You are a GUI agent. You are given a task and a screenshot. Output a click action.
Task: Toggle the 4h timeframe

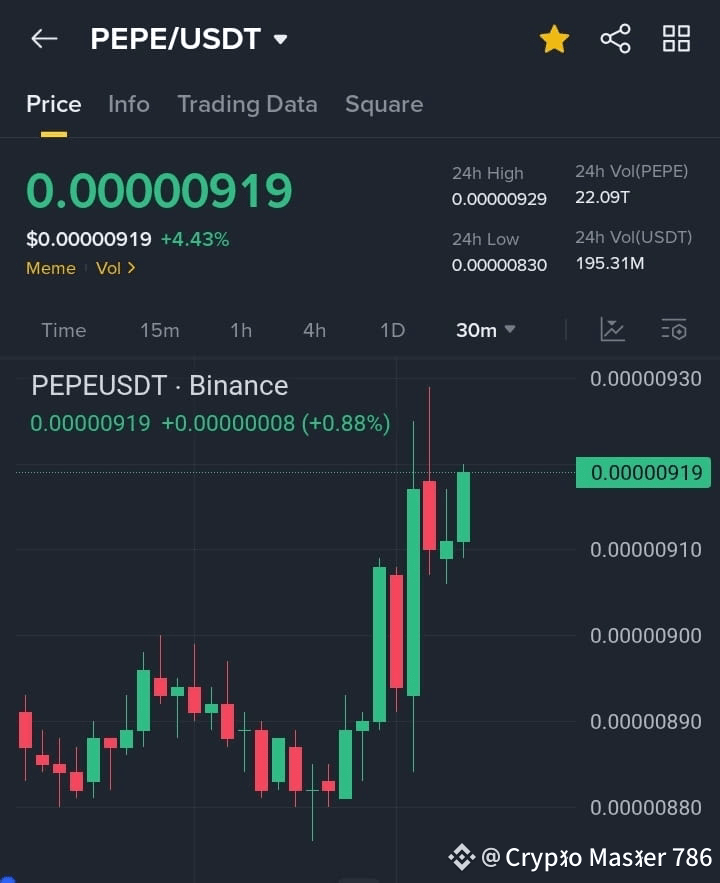[x=314, y=330]
